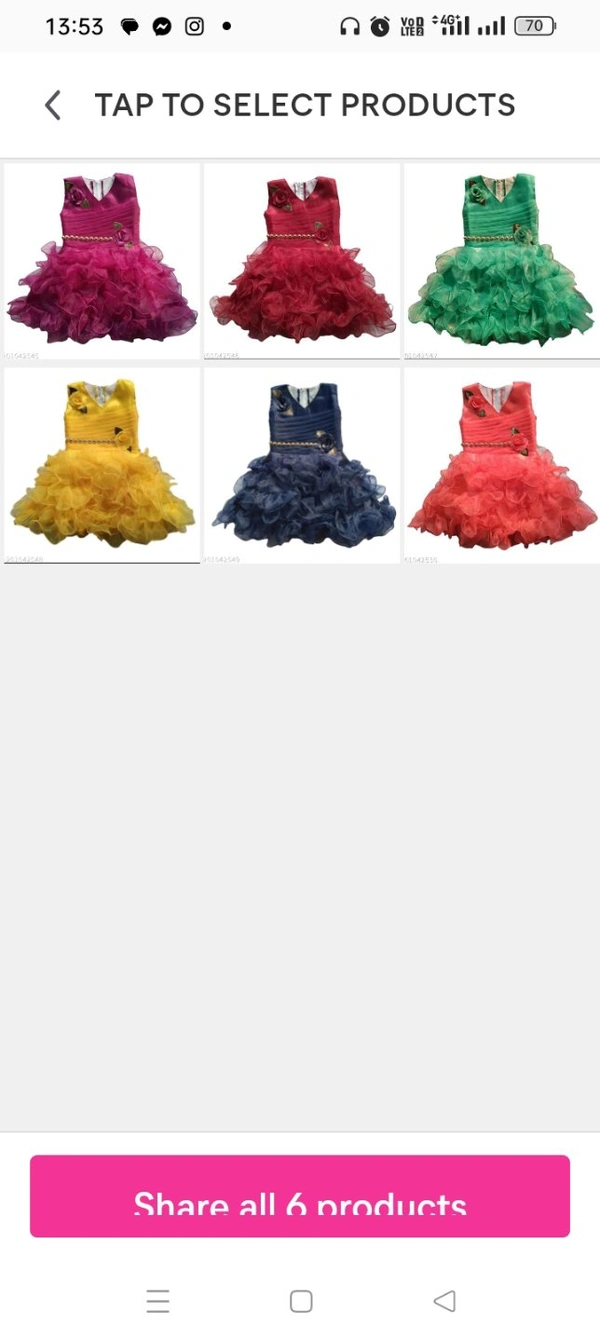The image size is (600, 1342).
Task: Select the coral pink frock product
Action: (501, 465)
